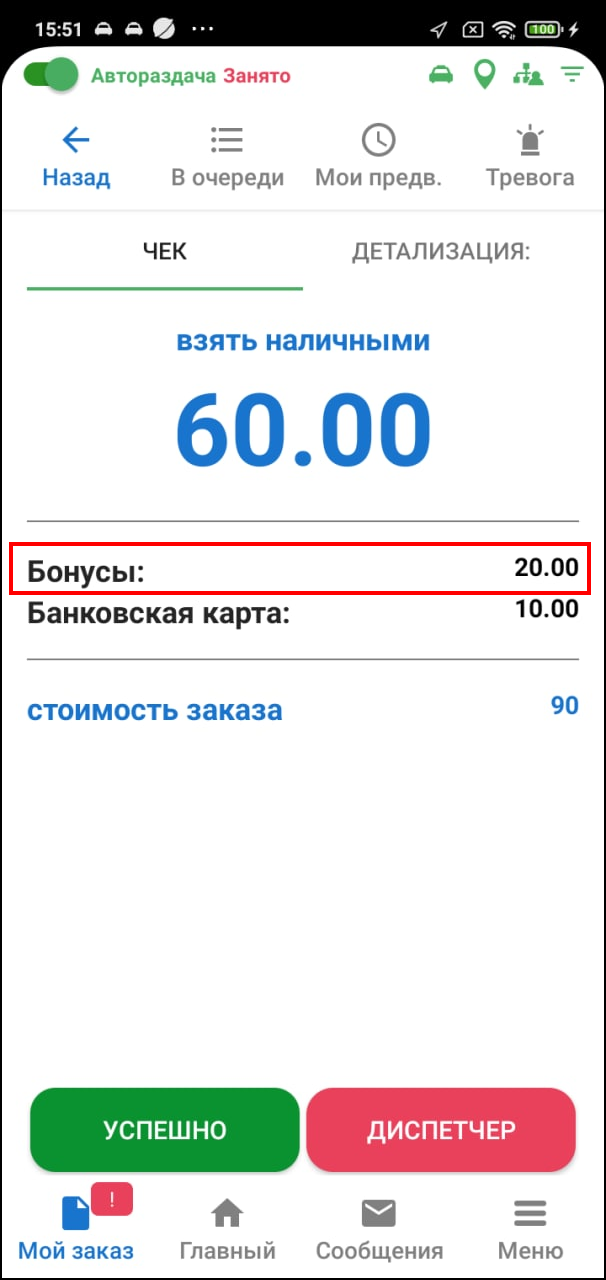606x1280 pixels.
Task: Contact ДИСПЕТЧЕР via red button
Action: pyautogui.click(x=441, y=1130)
